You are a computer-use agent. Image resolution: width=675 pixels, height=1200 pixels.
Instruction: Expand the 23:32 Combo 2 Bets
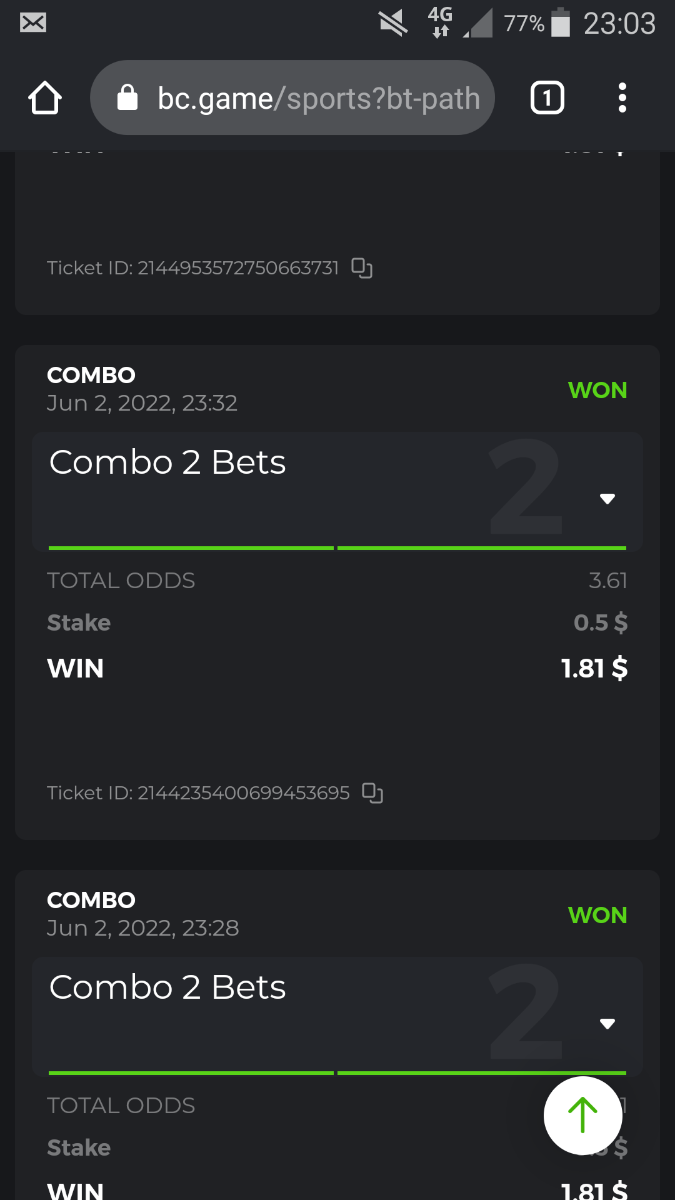tap(607, 499)
